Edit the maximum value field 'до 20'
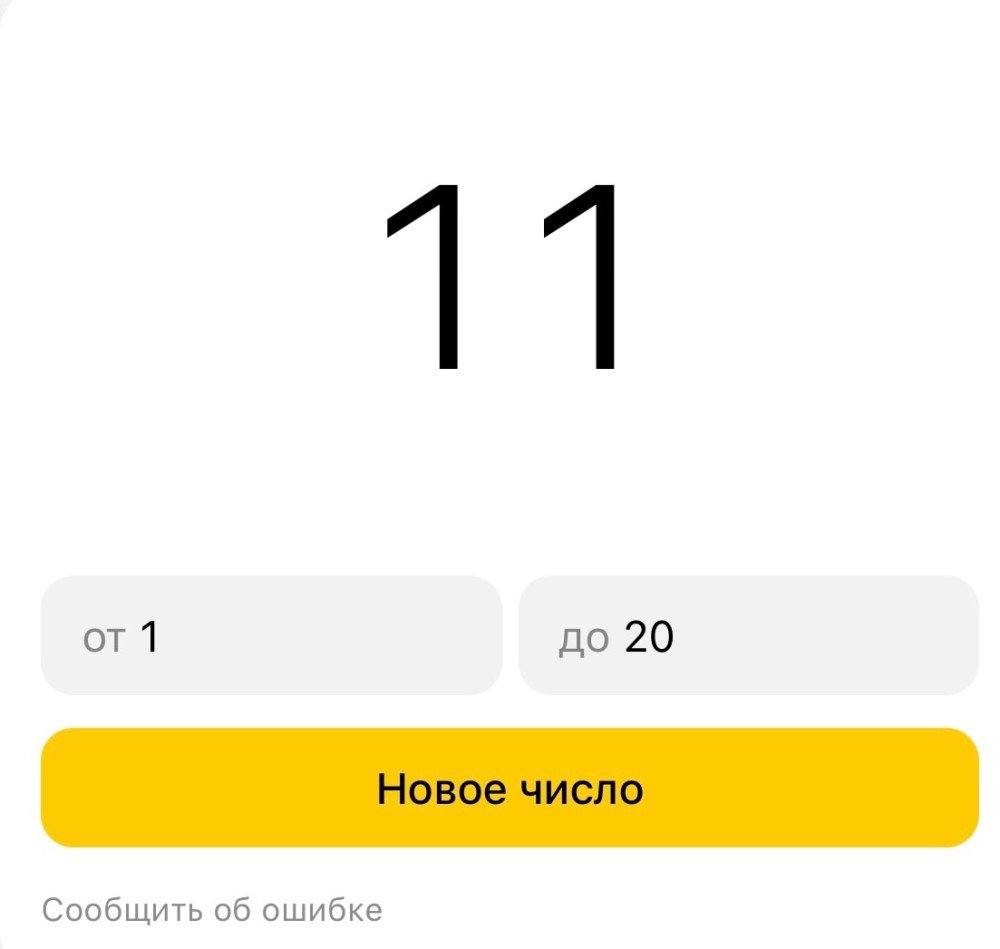This screenshot has height=949, width=1000. (748, 636)
